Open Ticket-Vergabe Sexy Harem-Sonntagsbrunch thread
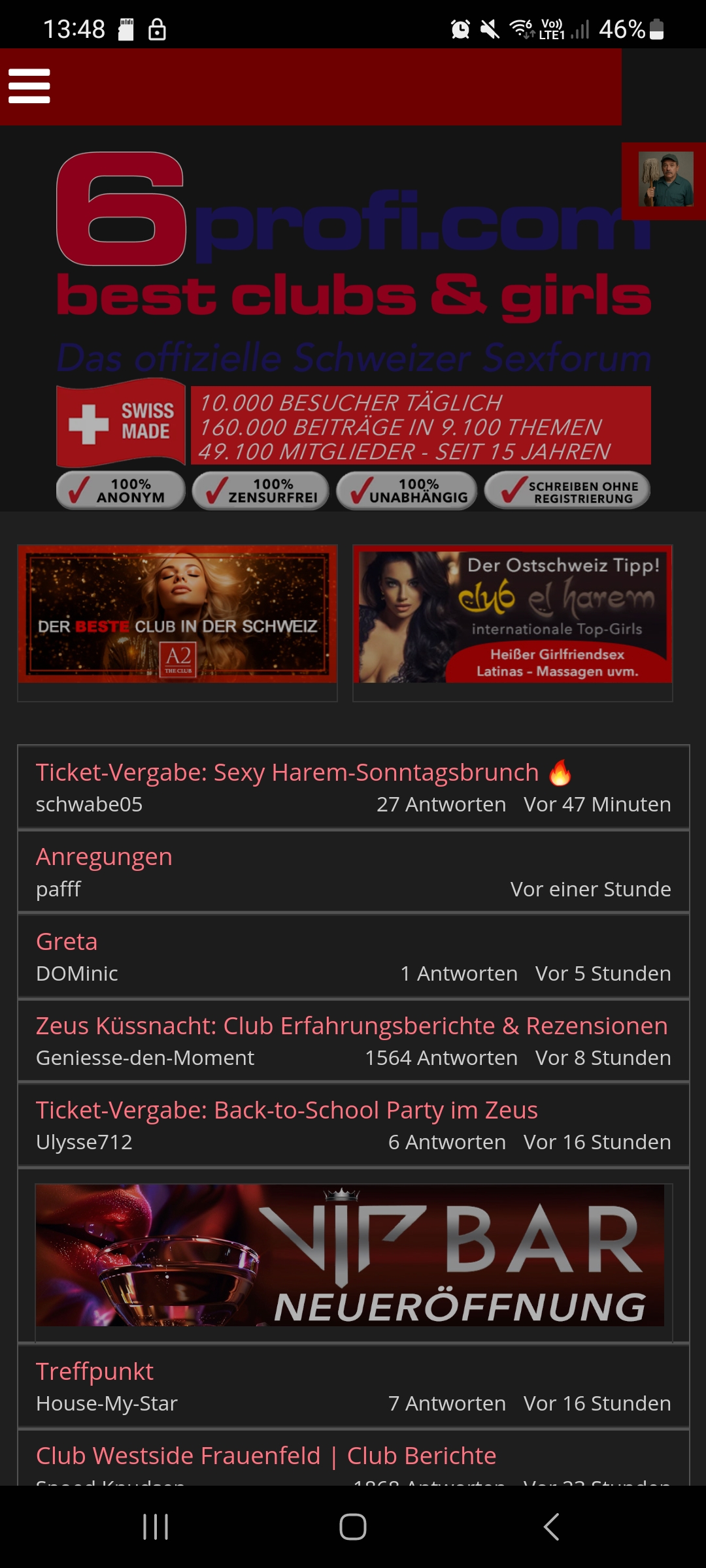This screenshot has height=1568, width=706. pos(288,773)
